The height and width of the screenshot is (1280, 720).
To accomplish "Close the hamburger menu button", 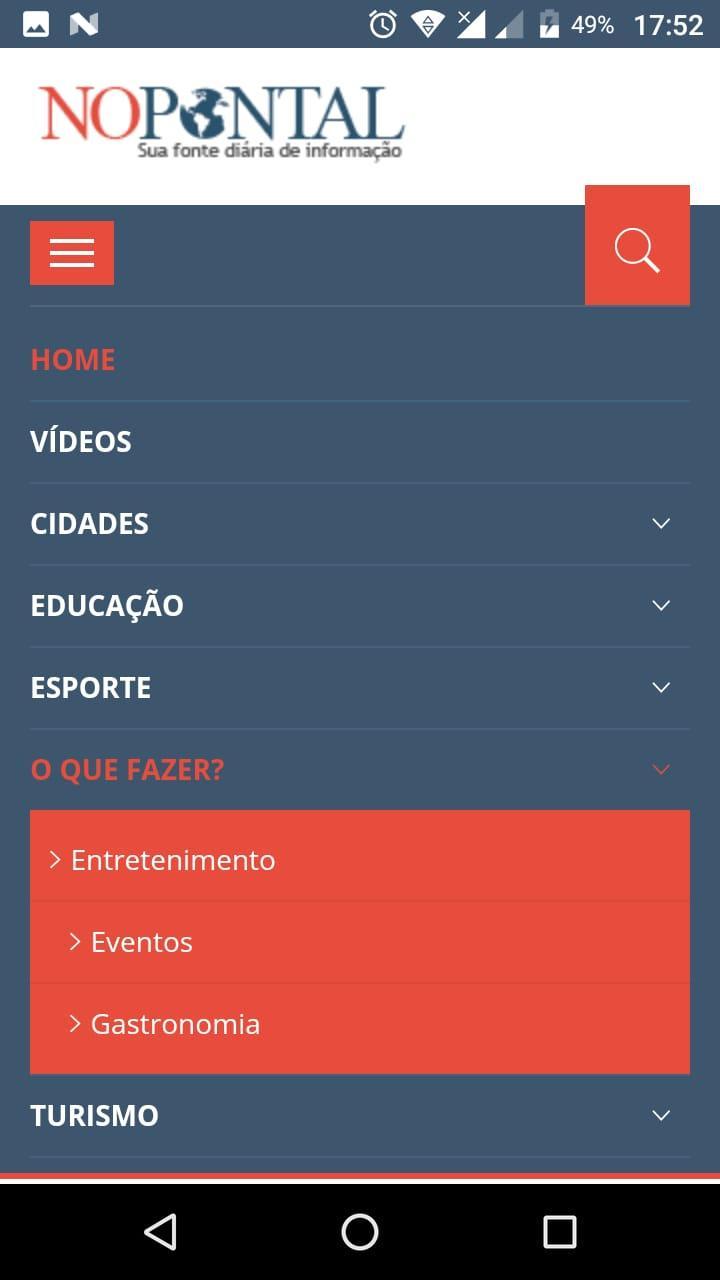I will (72, 253).
